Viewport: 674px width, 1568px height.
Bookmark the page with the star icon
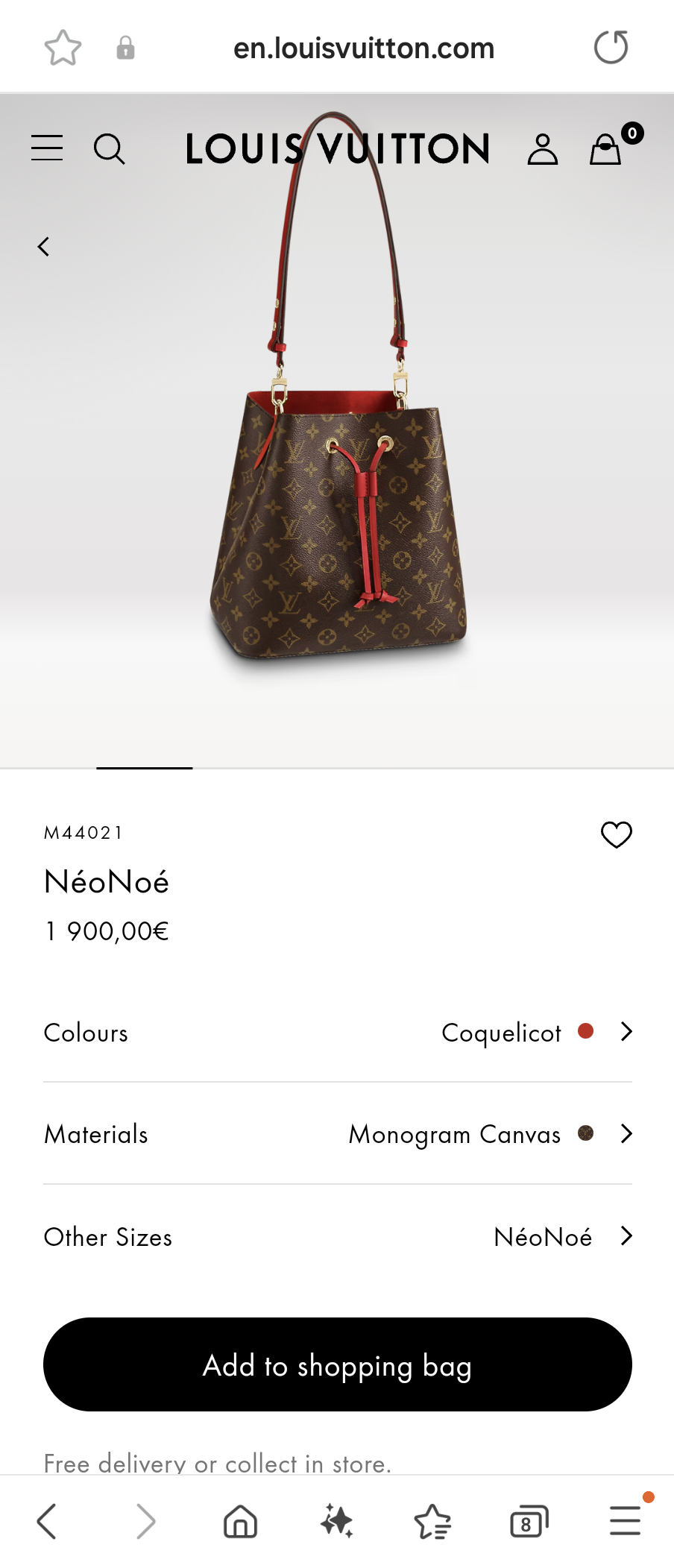(63, 47)
